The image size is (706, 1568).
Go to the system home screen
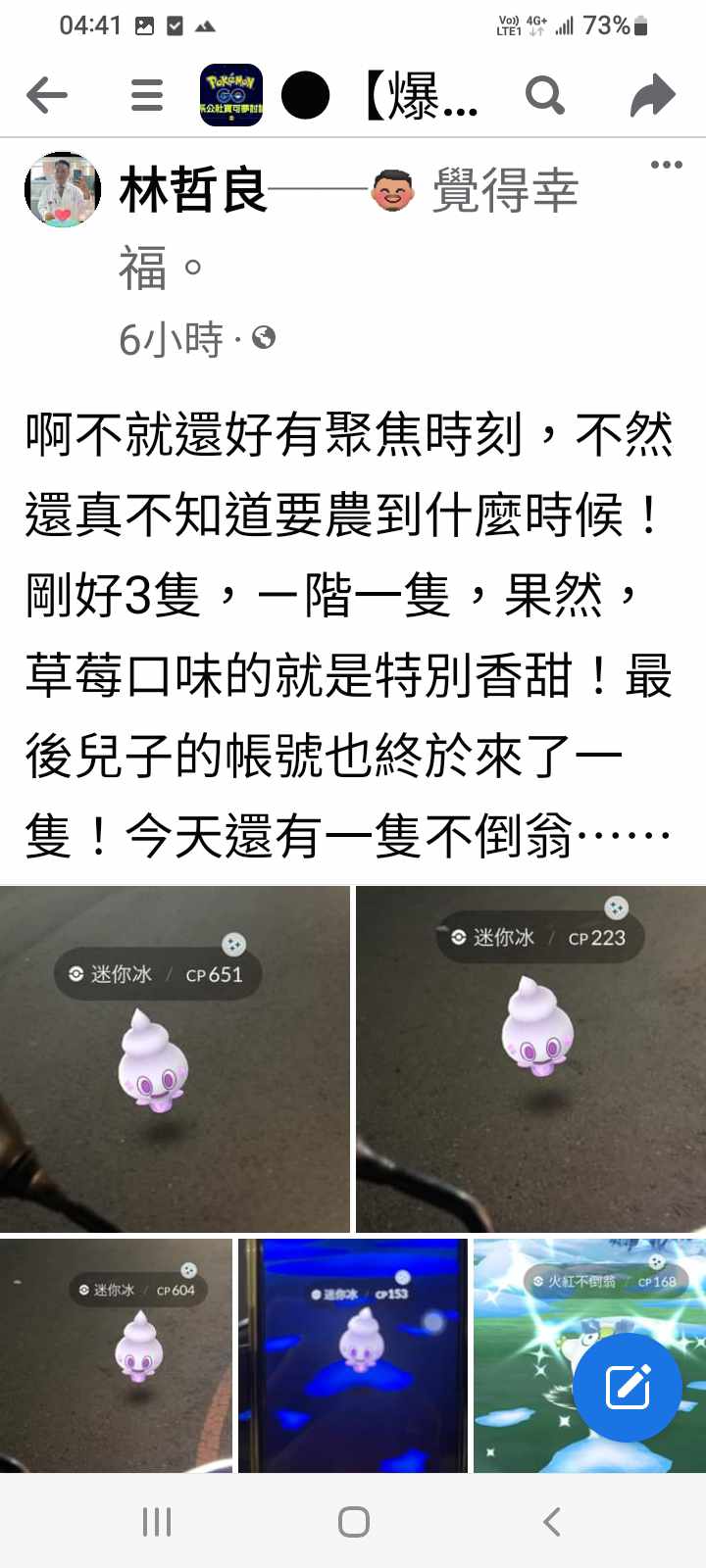[353, 1521]
